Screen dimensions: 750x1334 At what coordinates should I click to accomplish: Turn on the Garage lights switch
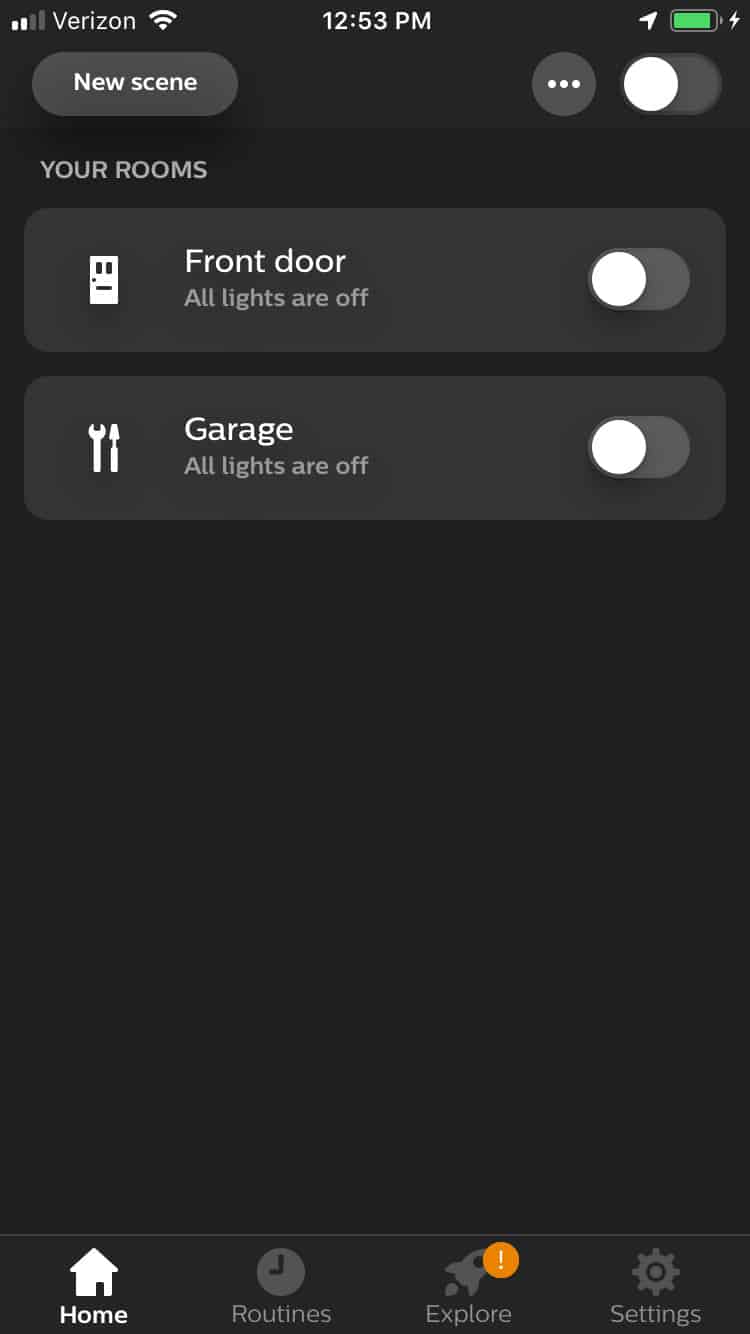[x=639, y=447]
